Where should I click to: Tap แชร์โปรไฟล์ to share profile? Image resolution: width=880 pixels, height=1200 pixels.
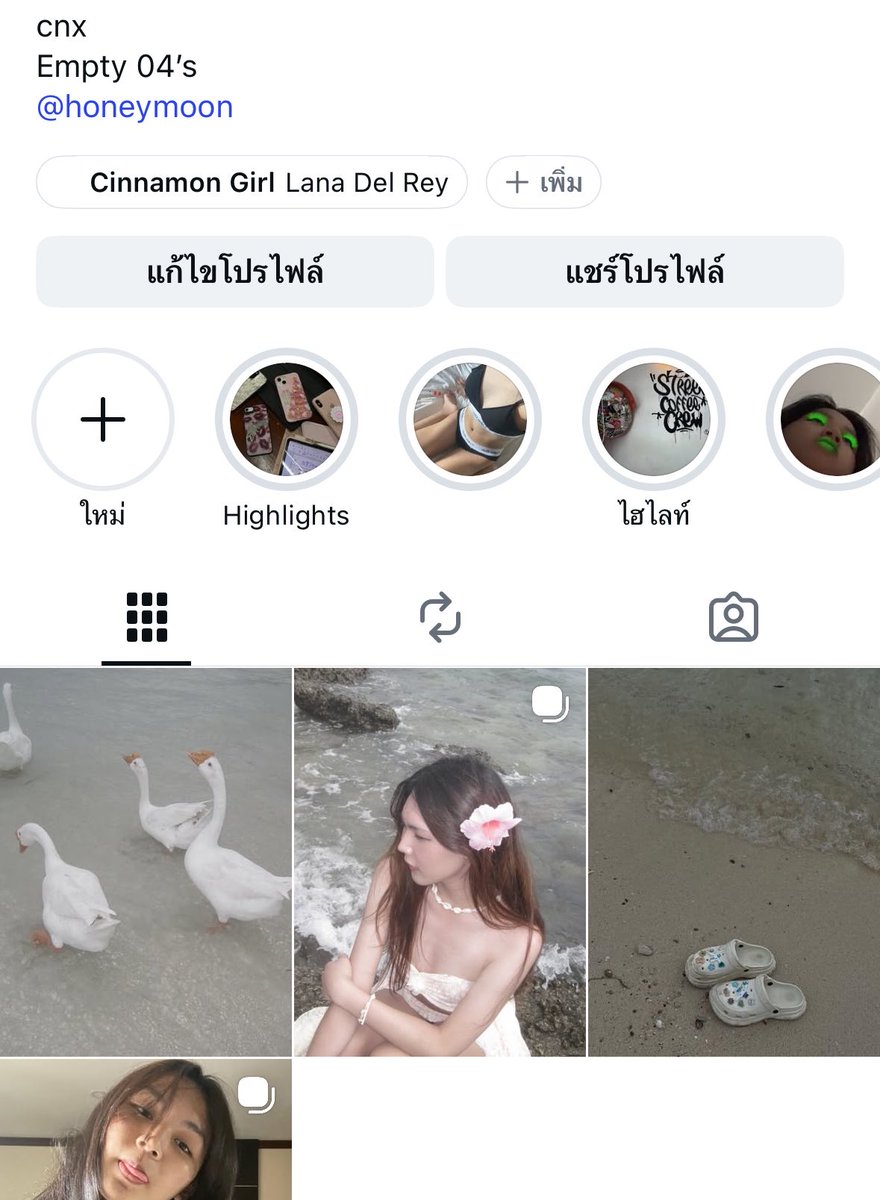(x=645, y=271)
